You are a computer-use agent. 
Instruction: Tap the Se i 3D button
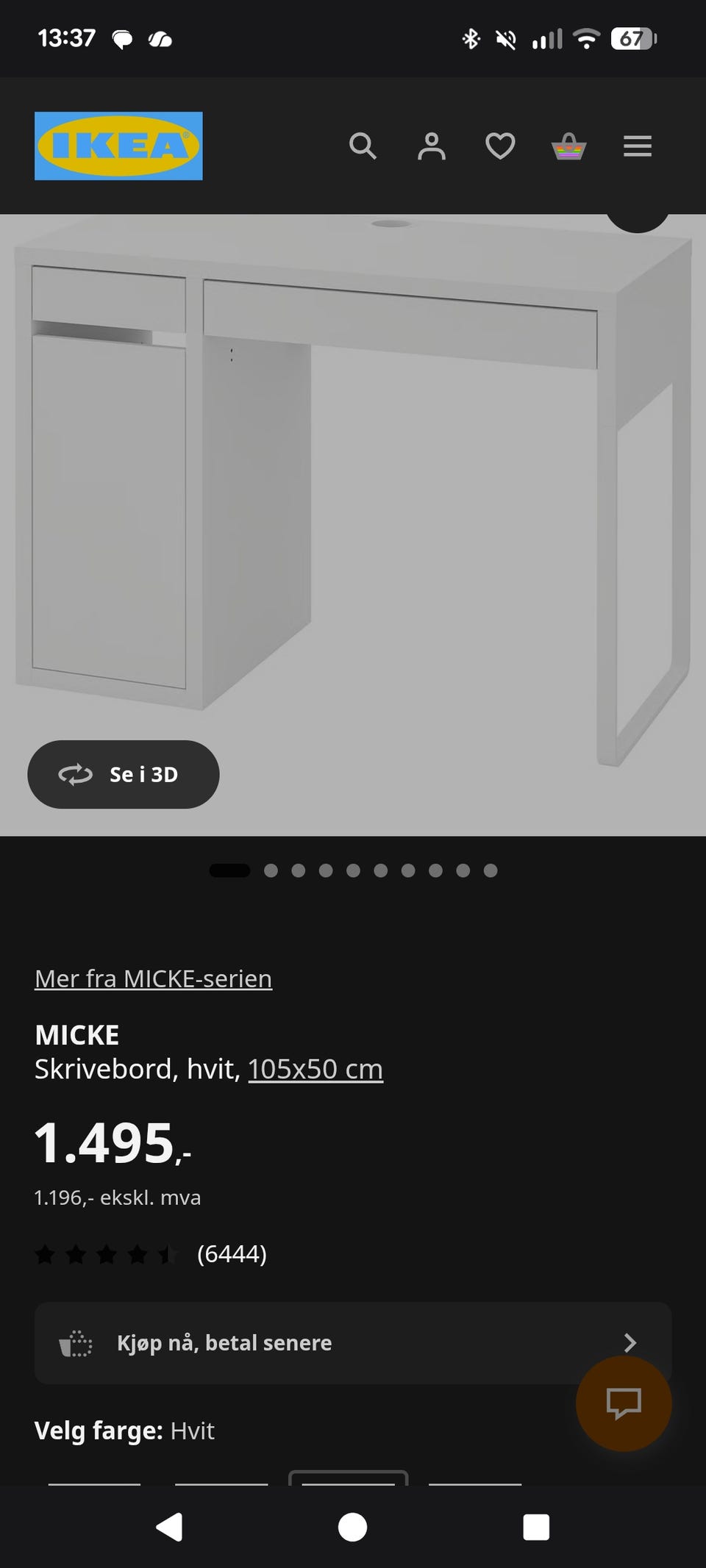coord(124,774)
